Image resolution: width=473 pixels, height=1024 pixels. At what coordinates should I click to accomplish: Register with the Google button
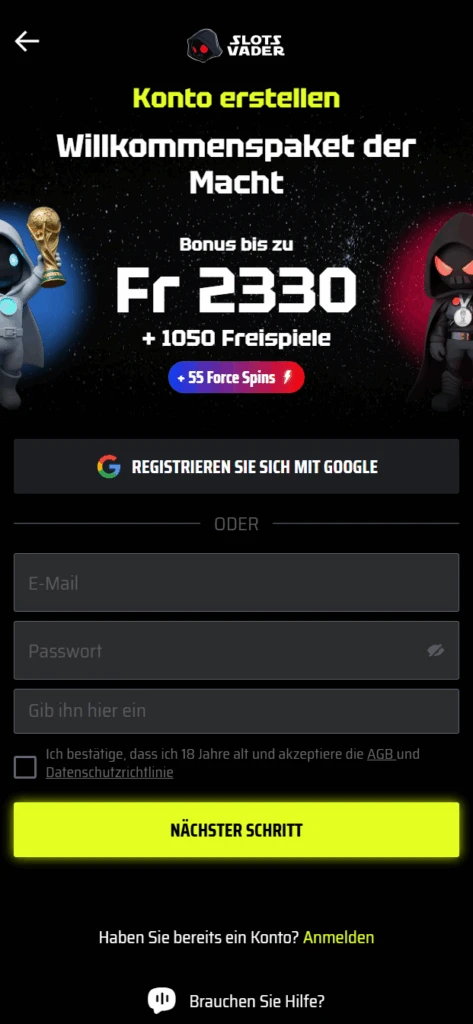(x=236, y=466)
